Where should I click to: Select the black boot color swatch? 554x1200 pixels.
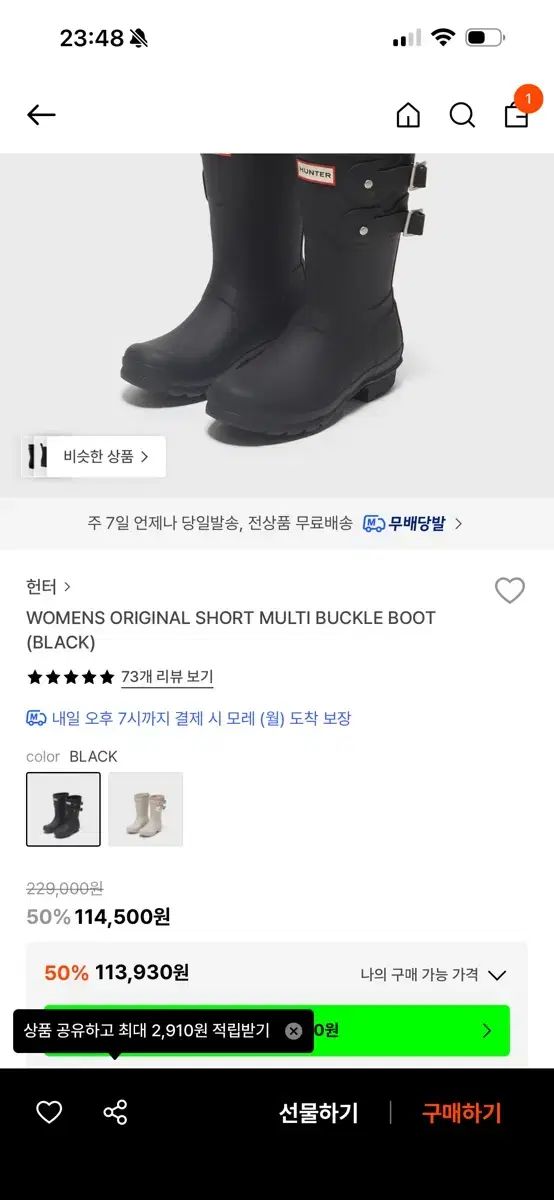pyautogui.click(x=63, y=809)
